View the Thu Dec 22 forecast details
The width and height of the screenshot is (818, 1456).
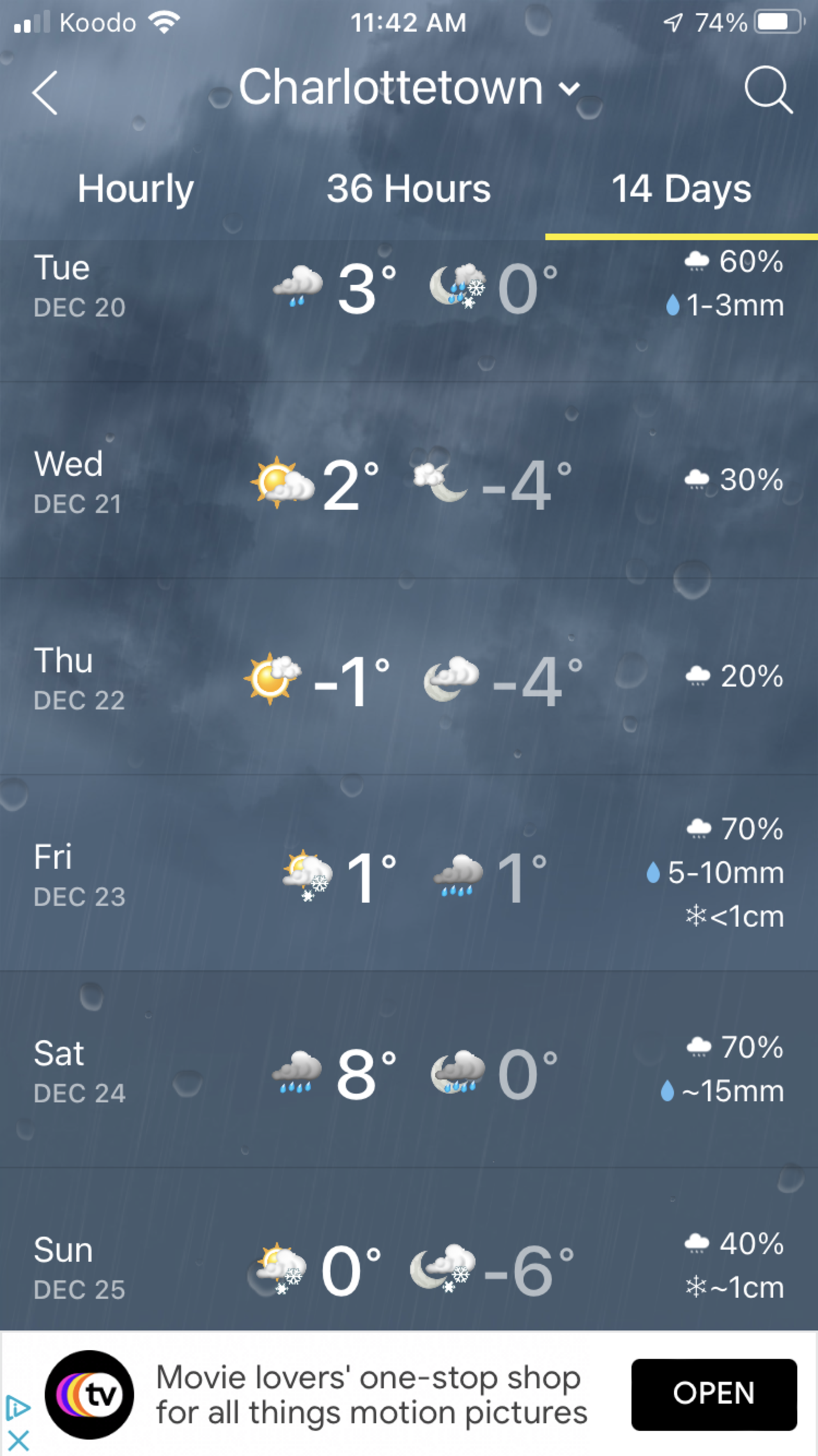tap(409, 679)
